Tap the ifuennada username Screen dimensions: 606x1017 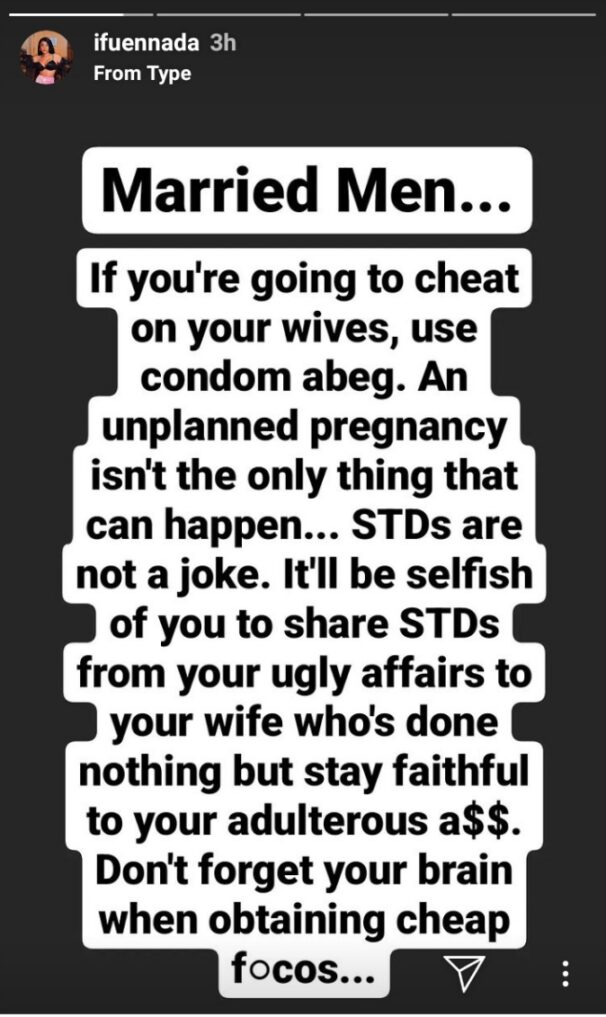pyautogui.click(x=146, y=43)
